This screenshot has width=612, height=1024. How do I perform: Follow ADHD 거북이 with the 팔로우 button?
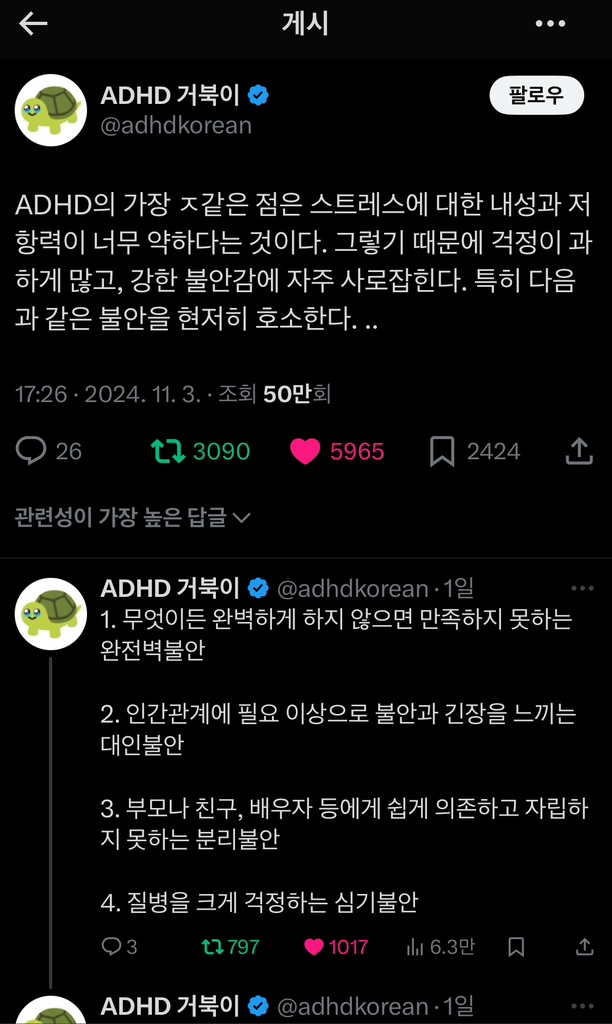pos(535,96)
